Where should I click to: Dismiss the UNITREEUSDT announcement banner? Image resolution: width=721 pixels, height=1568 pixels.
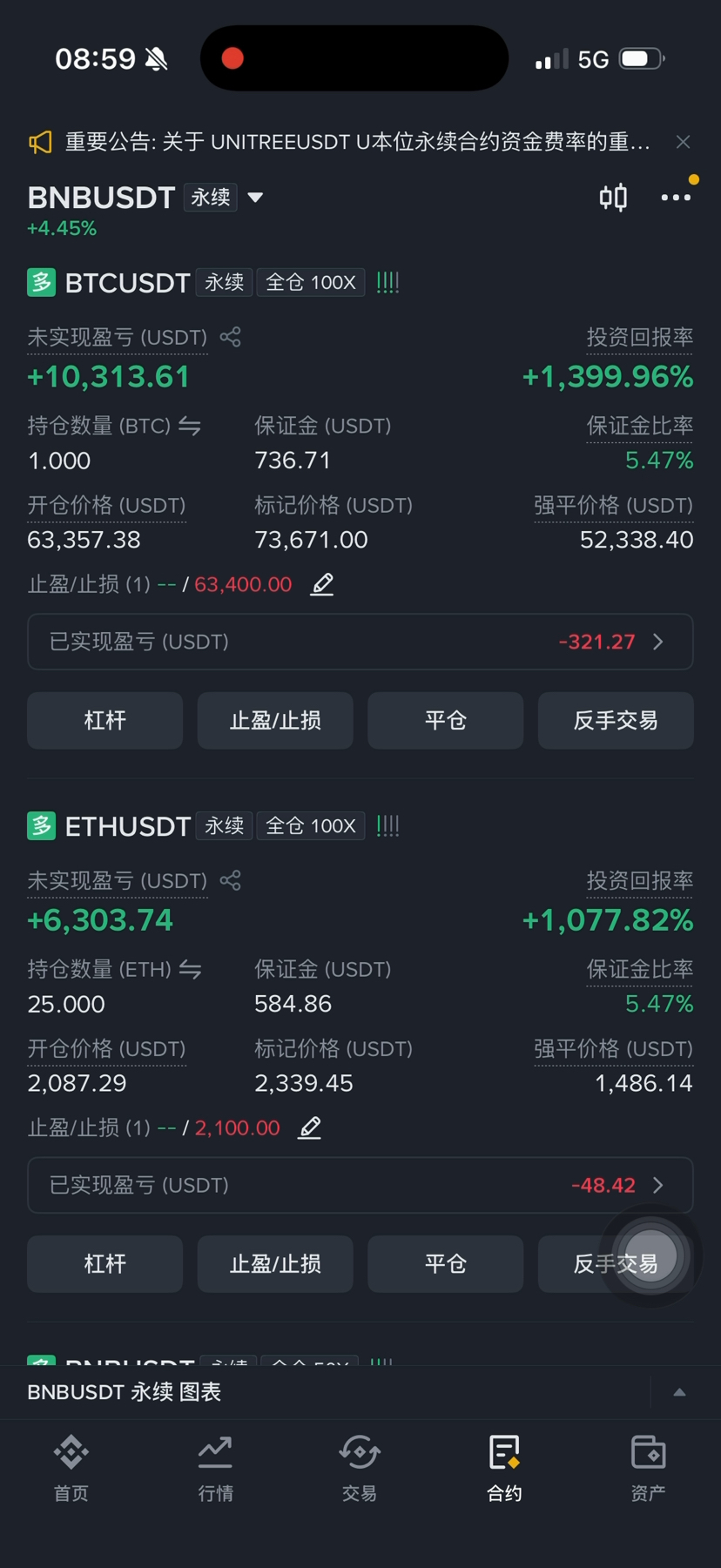(683, 142)
